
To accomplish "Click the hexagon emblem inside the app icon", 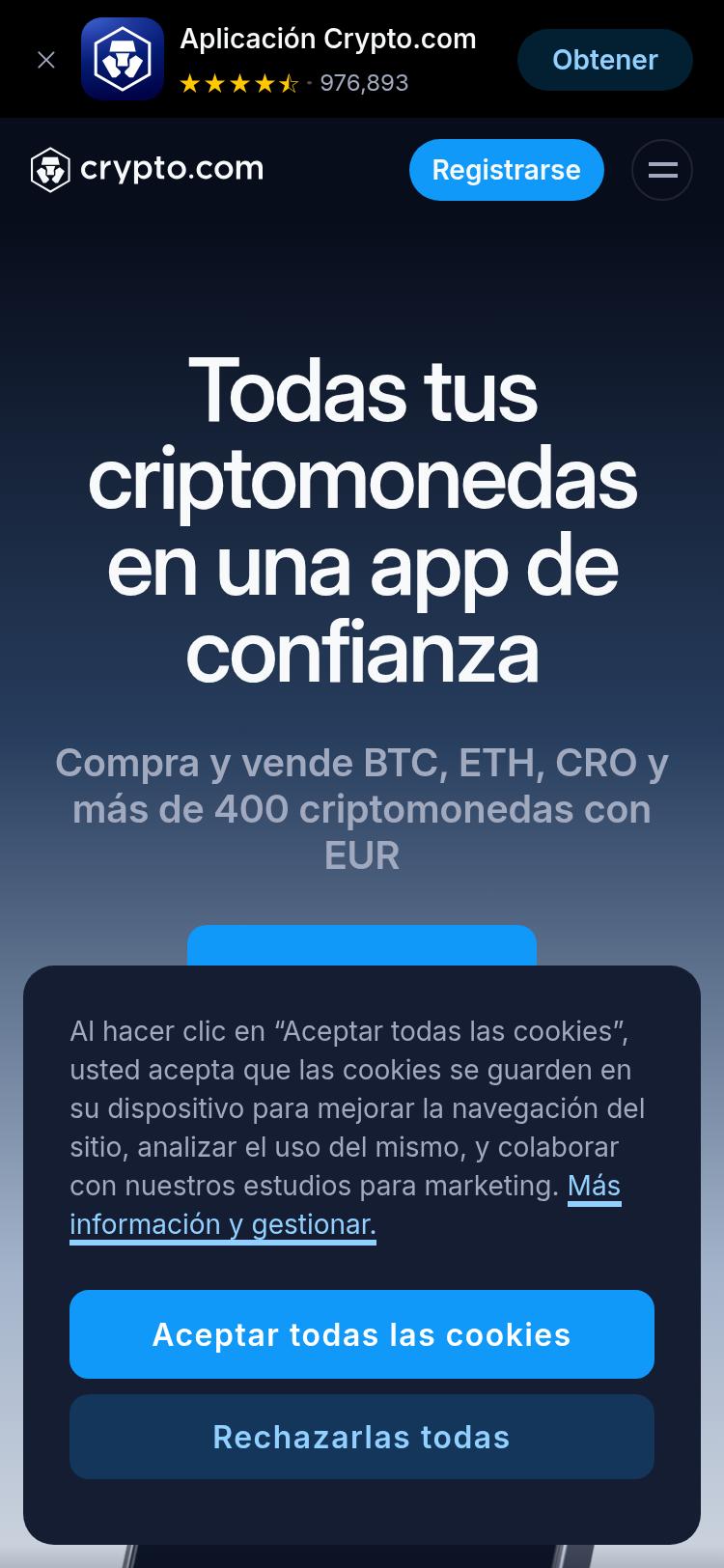I will tap(123, 59).
